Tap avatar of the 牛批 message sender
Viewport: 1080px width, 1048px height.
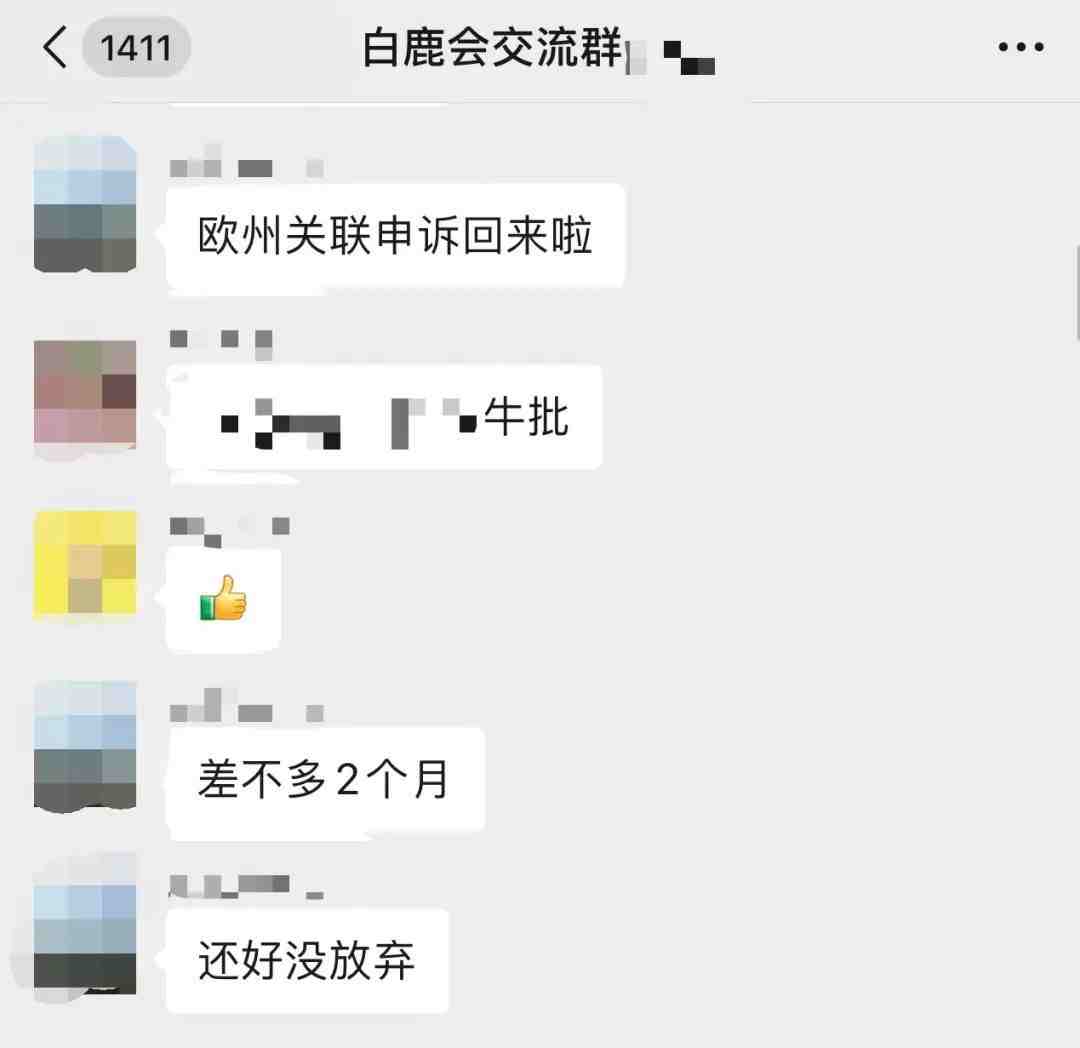(85, 396)
